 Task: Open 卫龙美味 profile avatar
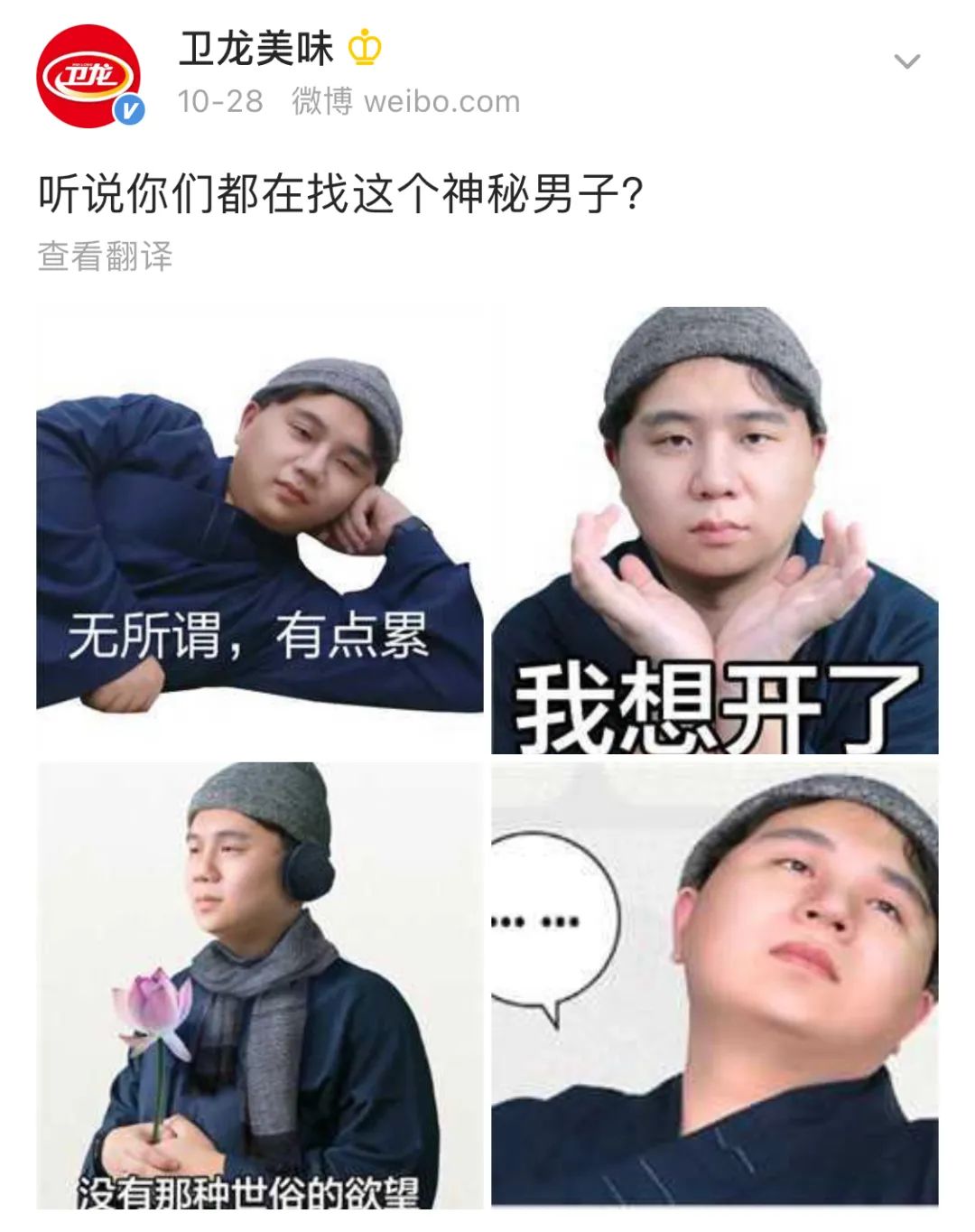88,76
